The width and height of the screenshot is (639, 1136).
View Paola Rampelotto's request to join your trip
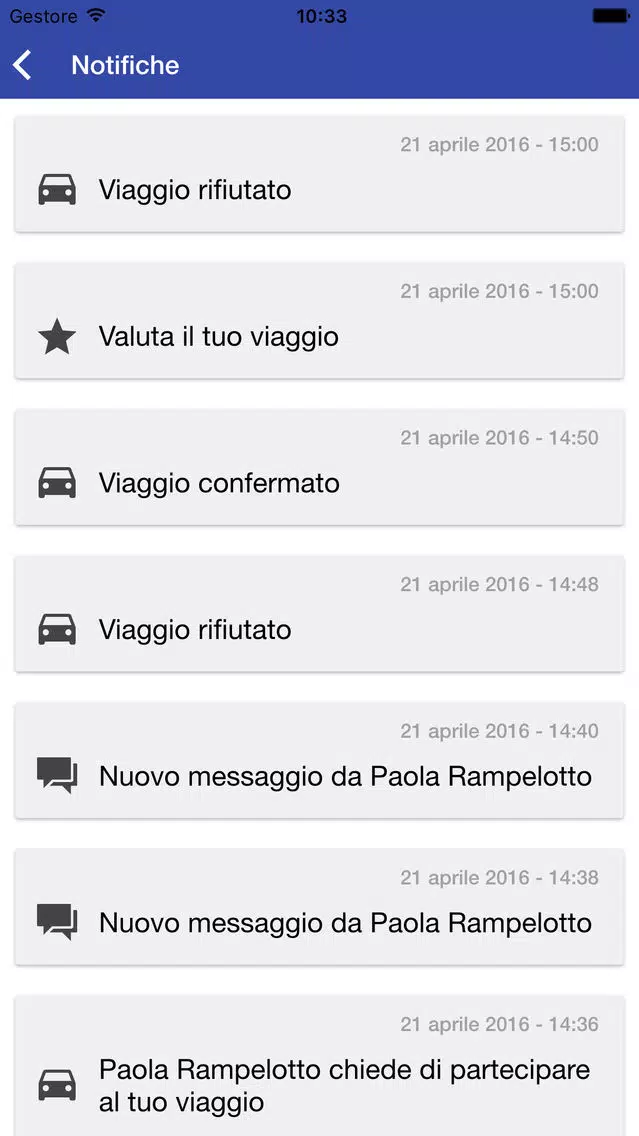(x=320, y=1066)
